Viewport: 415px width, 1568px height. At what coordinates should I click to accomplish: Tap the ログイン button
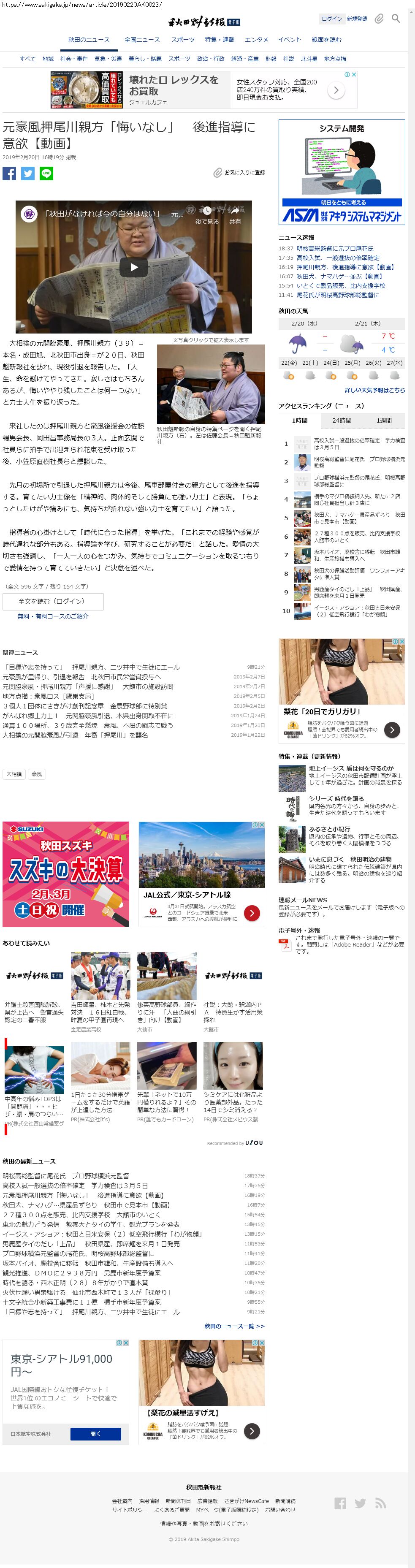331,19
